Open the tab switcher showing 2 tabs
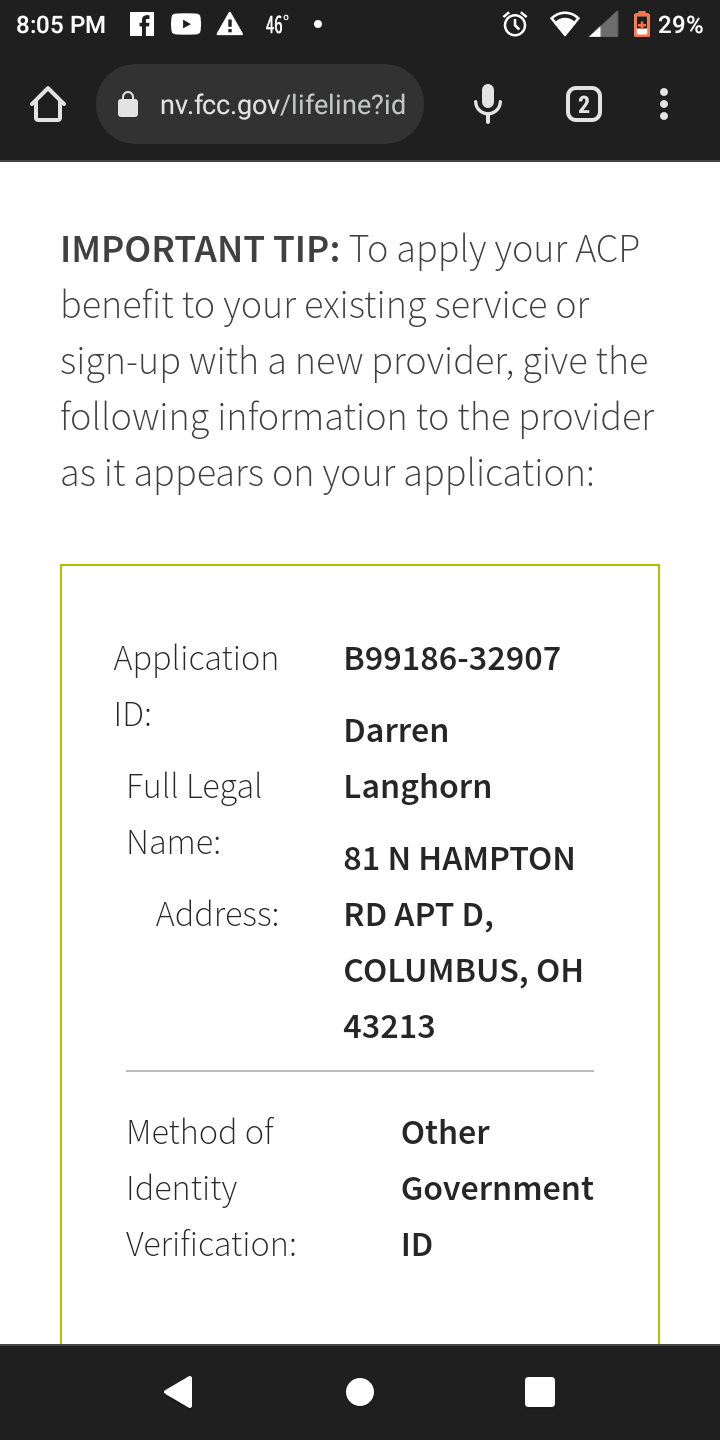The width and height of the screenshot is (720, 1440). [584, 104]
